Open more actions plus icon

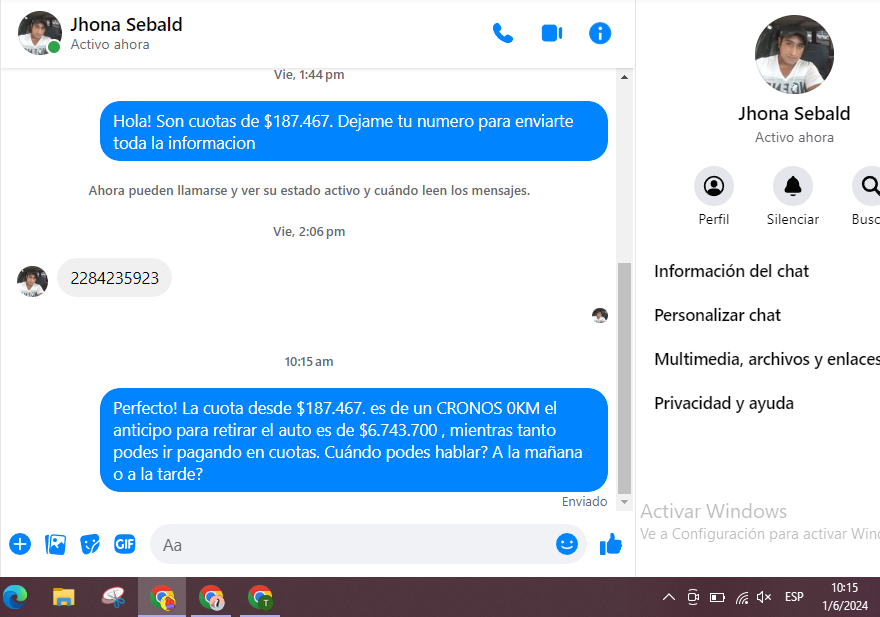point(20,544)
